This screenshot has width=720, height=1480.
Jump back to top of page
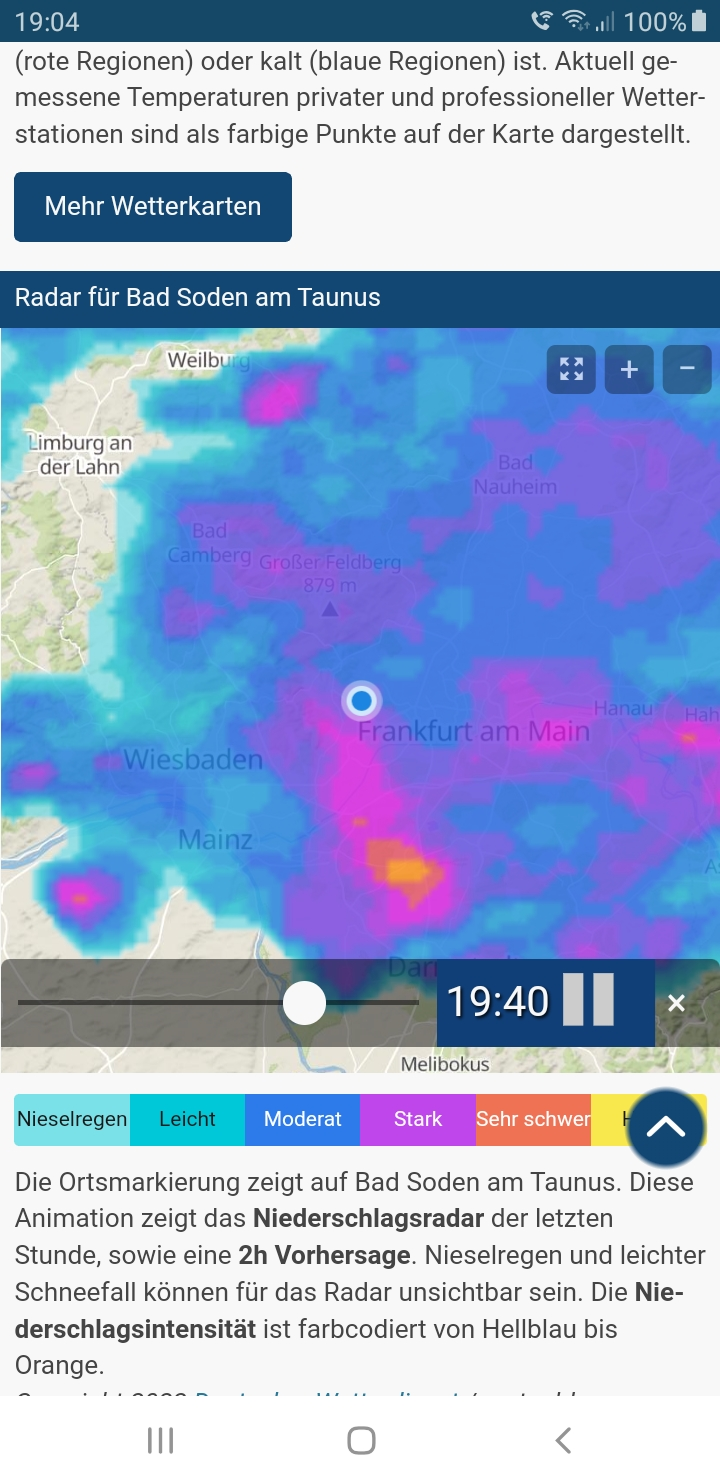coord(666,1127)
